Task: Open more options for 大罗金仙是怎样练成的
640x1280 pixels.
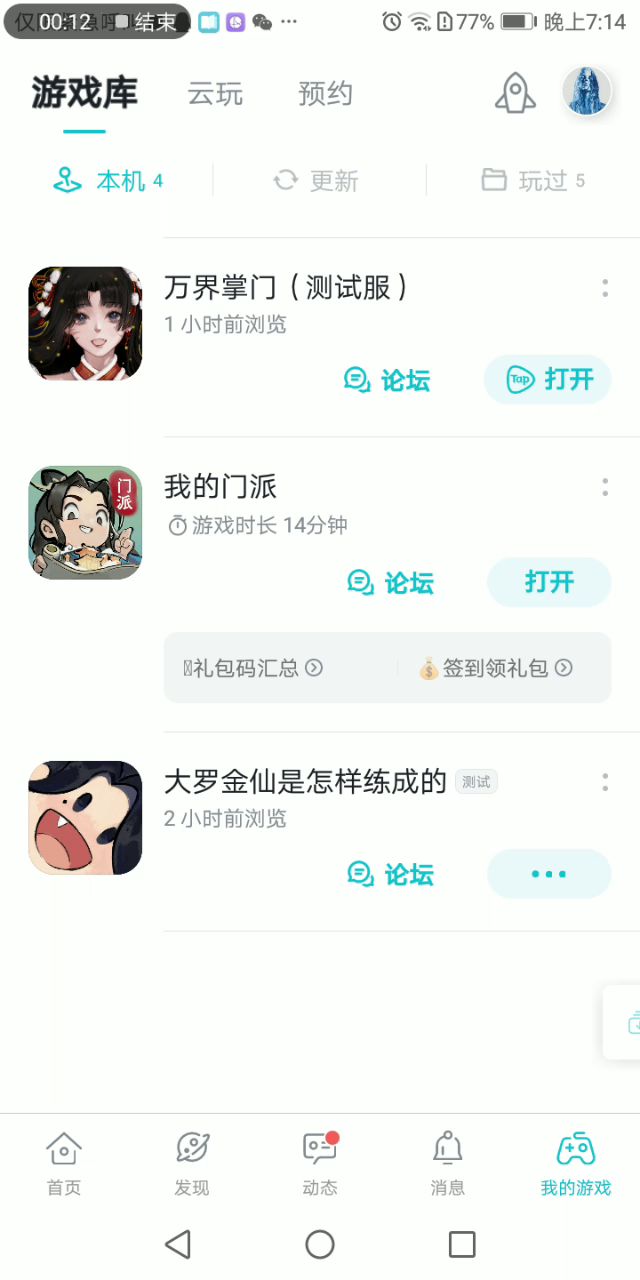Action: (605, 782)
